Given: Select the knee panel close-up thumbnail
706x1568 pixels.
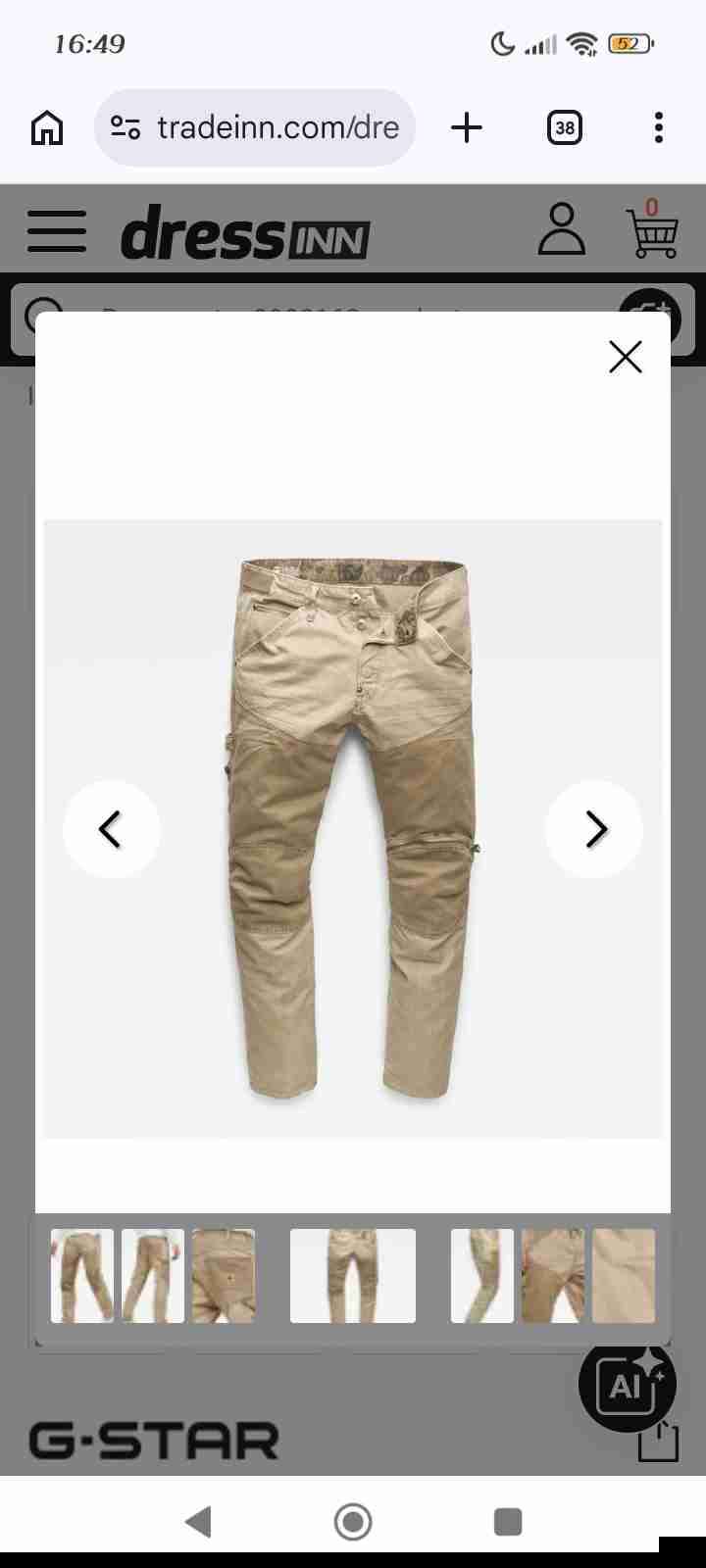Looking at the screenshot, I should click(552, 1276).
